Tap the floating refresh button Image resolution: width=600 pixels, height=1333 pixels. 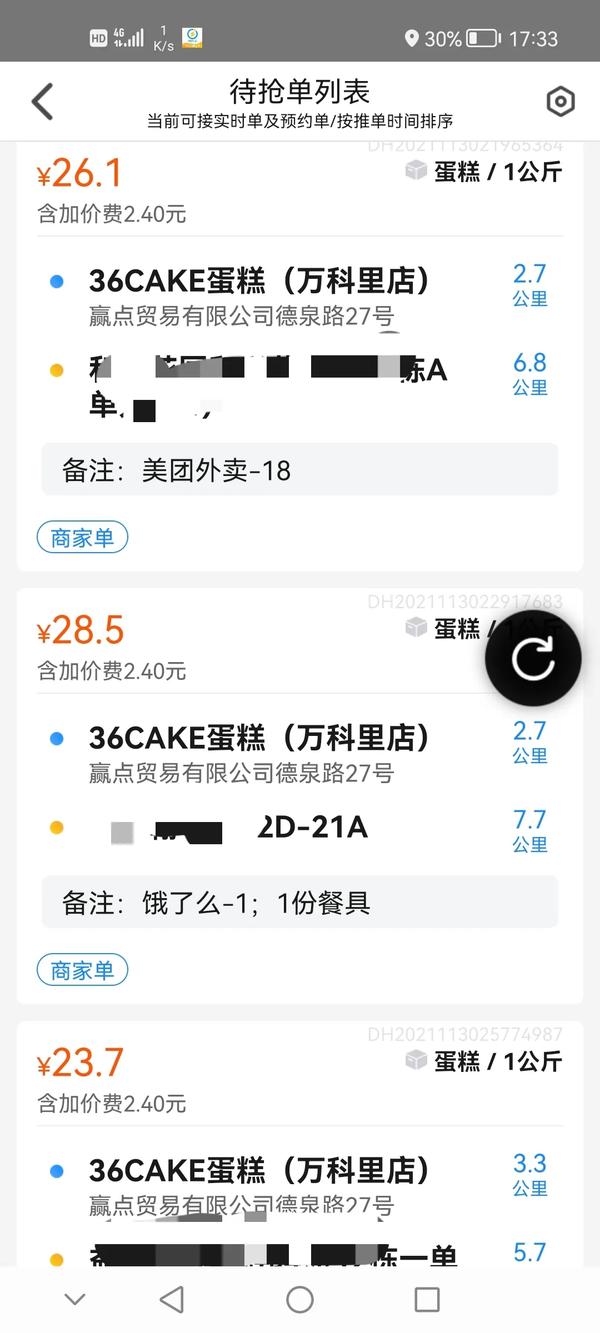[x=532, y=659]
